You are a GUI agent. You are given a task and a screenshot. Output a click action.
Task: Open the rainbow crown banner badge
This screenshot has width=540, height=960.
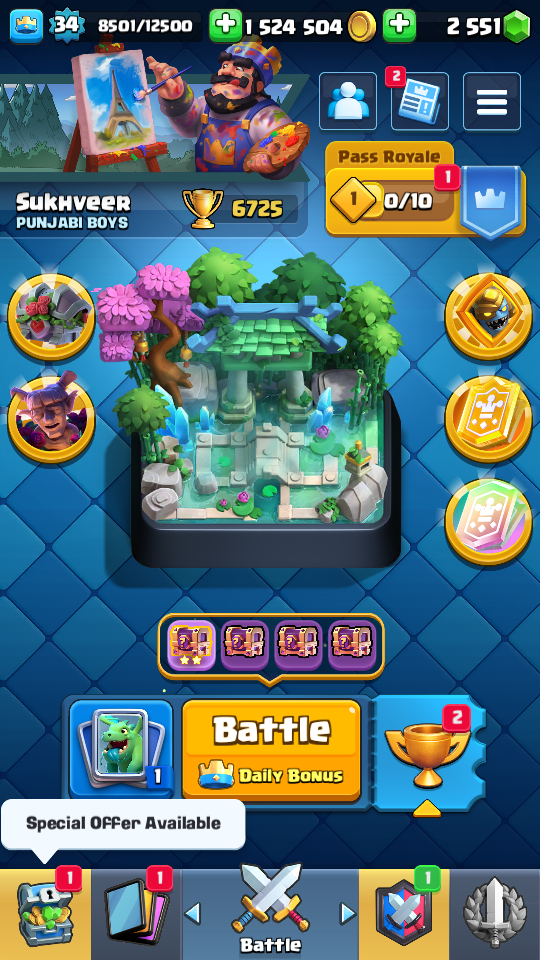coord(489,522)
